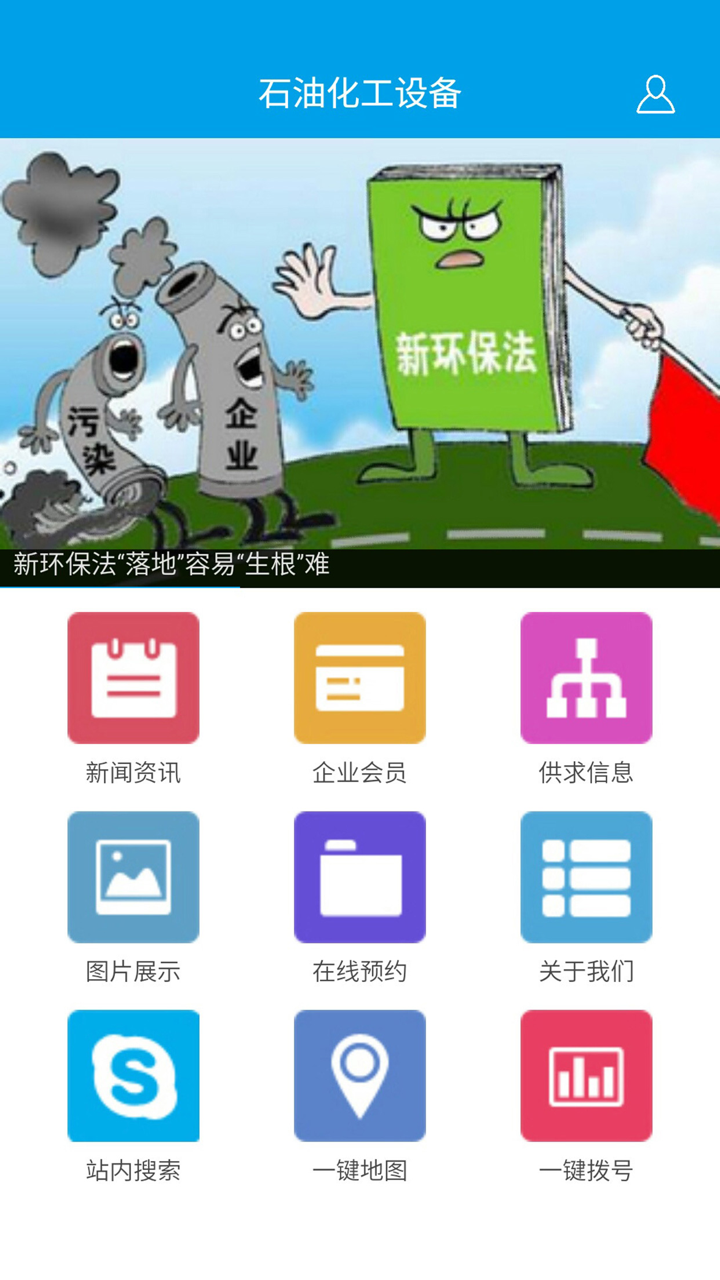Tap the 新闻资讯 text label
720x1280 pixels.
click(133, 770)
